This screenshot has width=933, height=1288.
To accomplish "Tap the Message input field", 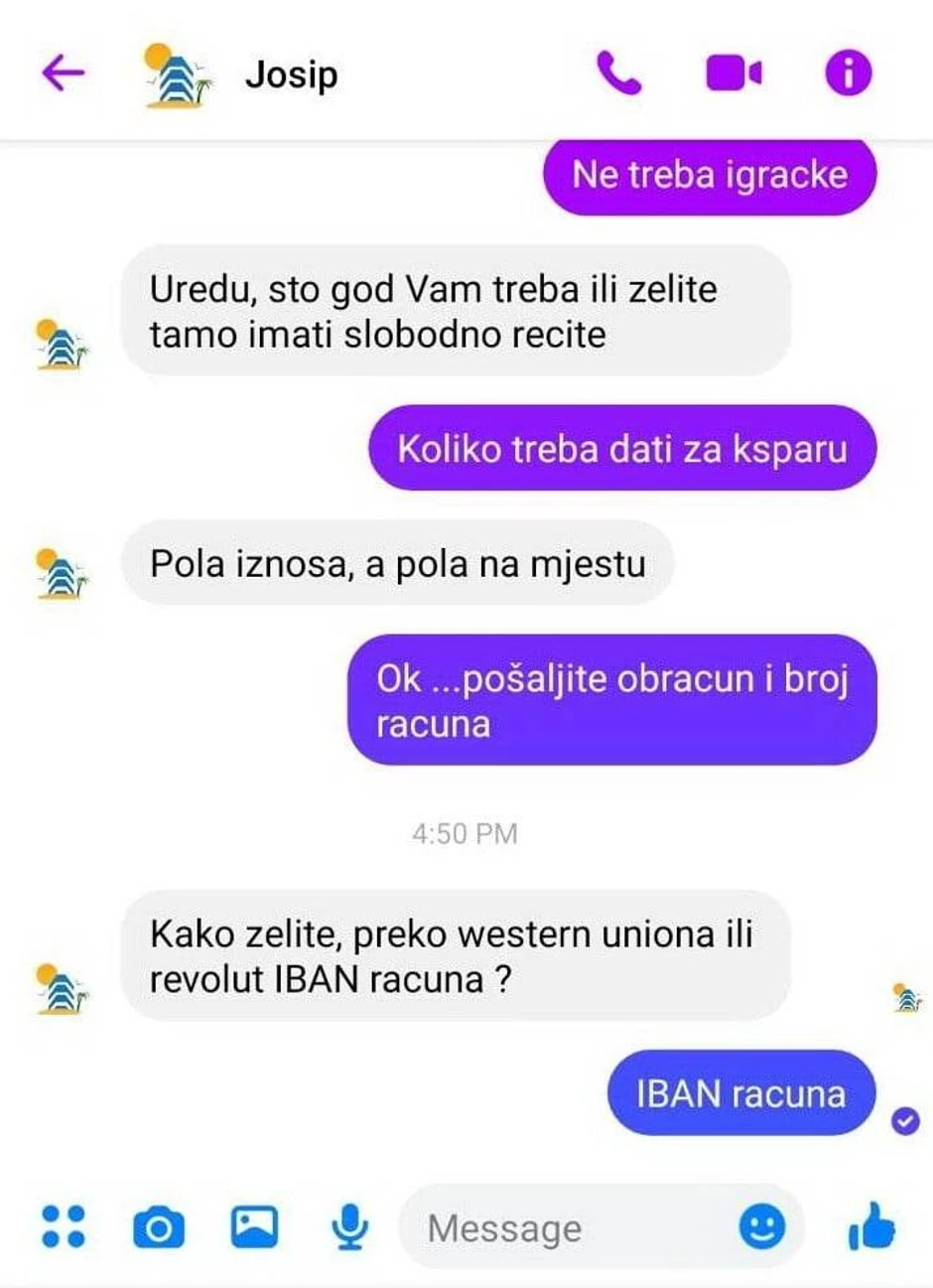I will pos(506,1228).
